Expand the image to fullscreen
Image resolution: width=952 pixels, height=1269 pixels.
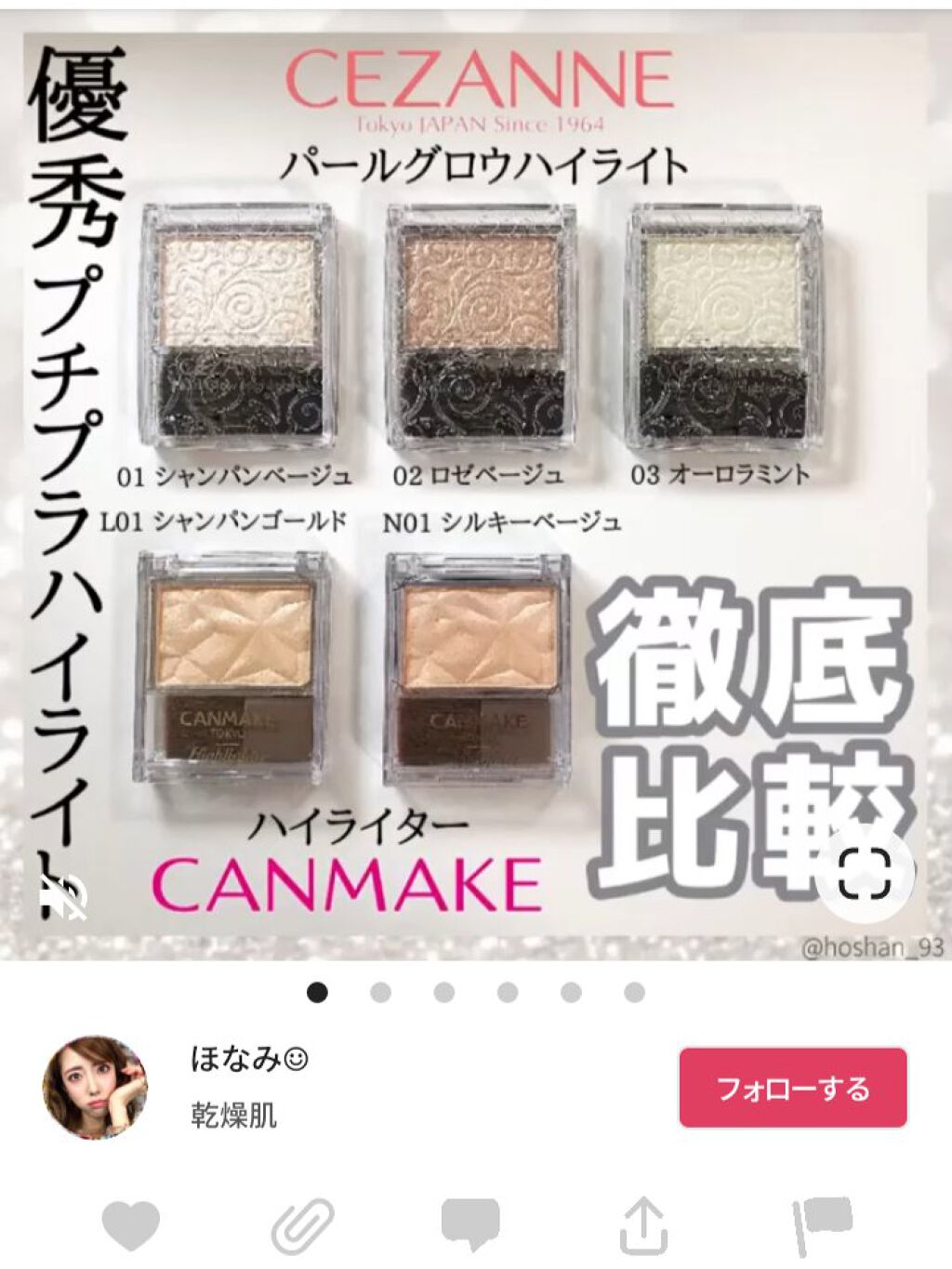(x=865, y=874)
